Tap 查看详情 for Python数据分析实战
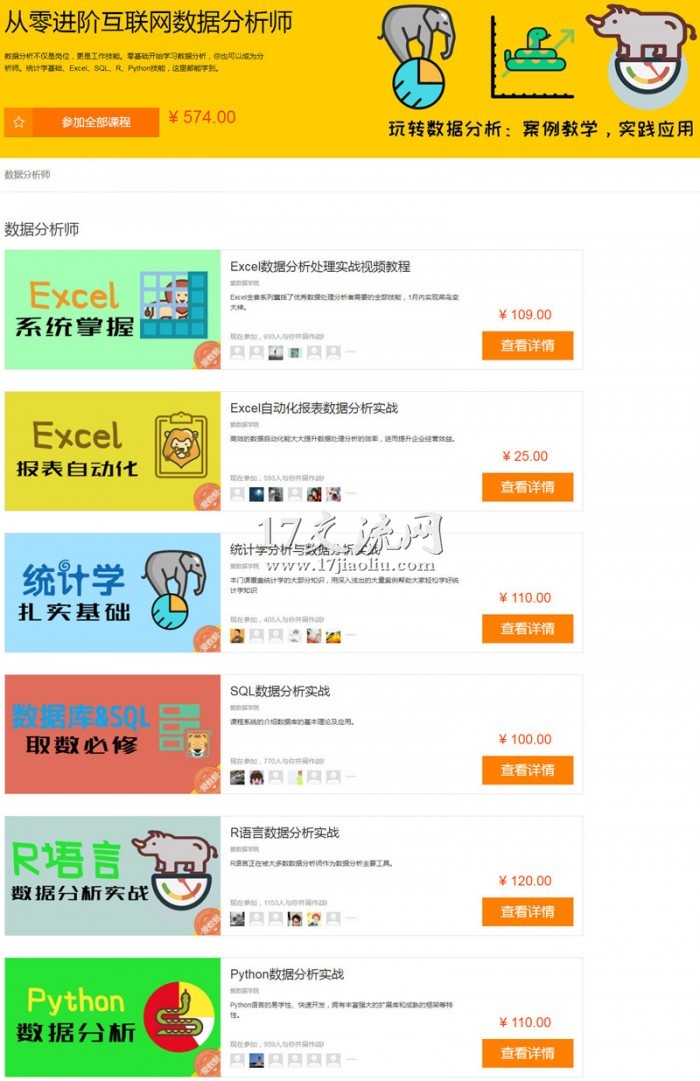 (527, 1053)
